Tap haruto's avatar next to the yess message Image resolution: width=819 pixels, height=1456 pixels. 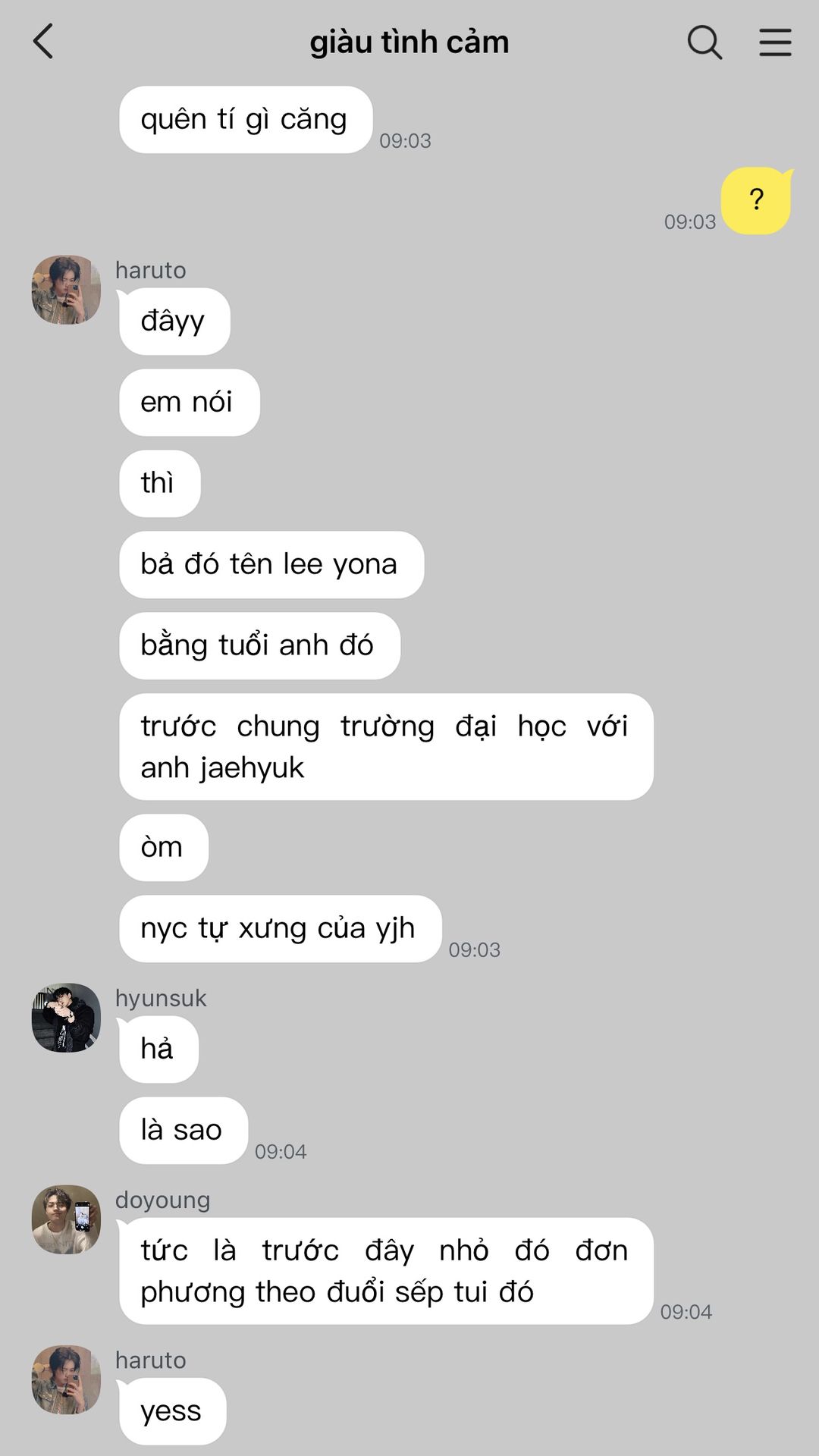point(66,1379)
